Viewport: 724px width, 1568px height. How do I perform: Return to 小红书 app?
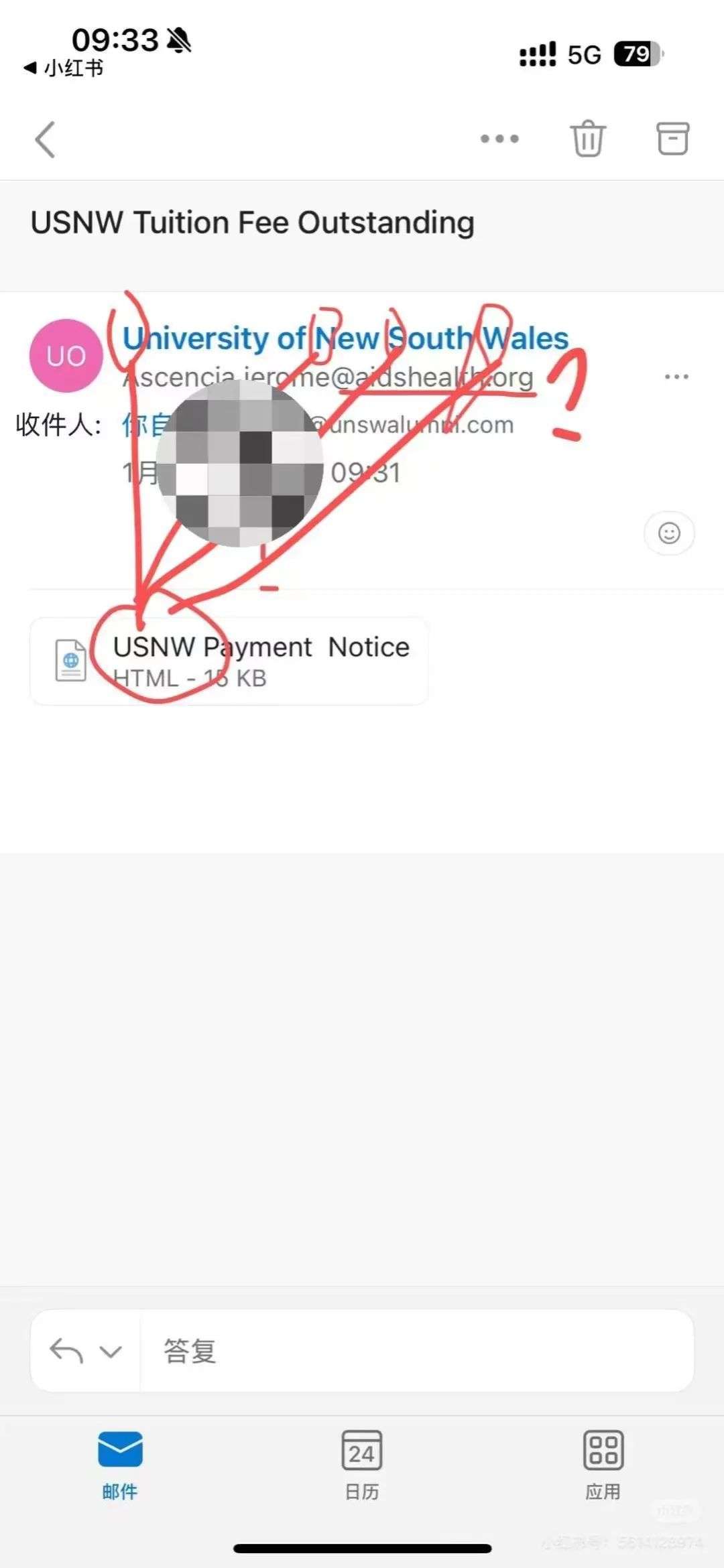(x=64, y=68)
